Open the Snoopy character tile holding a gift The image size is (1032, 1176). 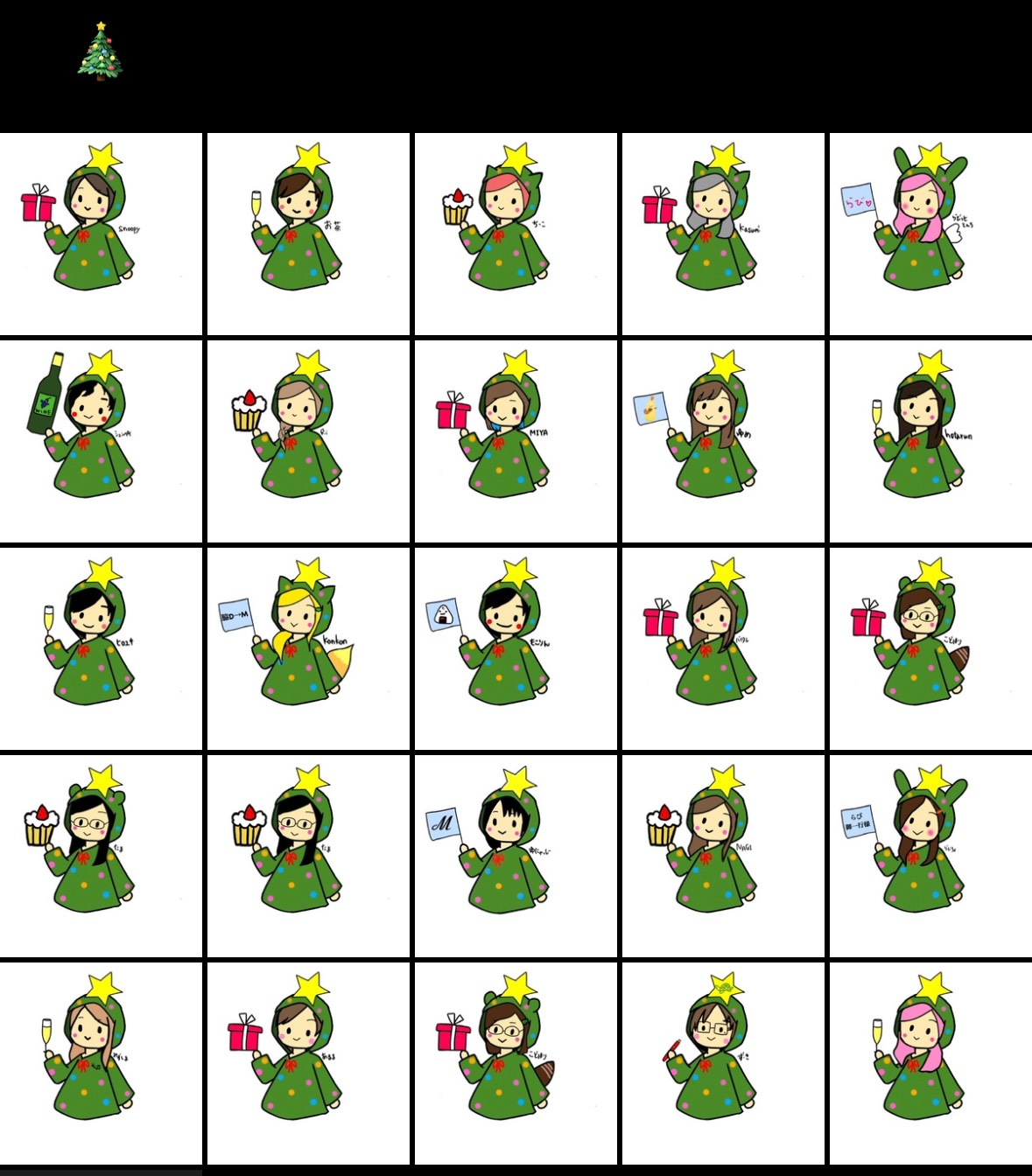(101, 234)
